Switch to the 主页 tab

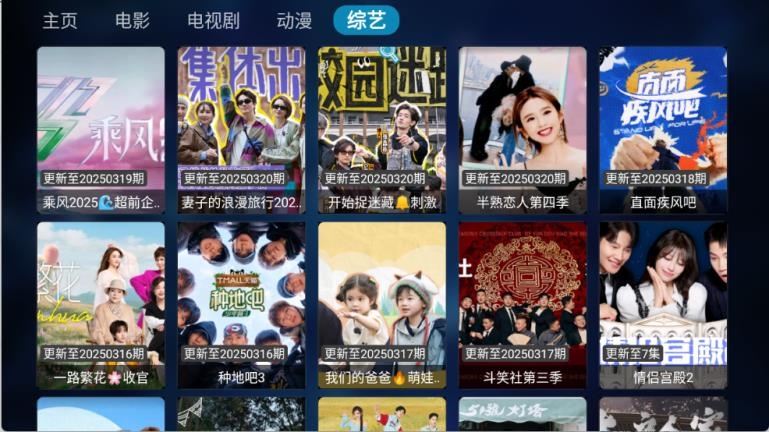coord(60,20)
